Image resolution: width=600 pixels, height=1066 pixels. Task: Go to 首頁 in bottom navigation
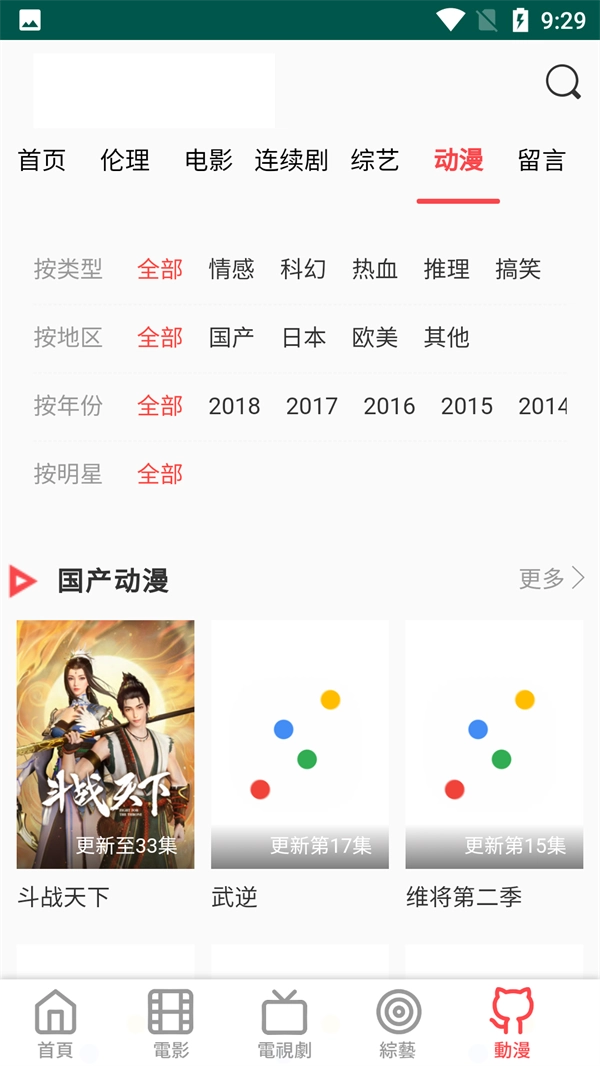pyautogui.click(x=55, y=1023)
